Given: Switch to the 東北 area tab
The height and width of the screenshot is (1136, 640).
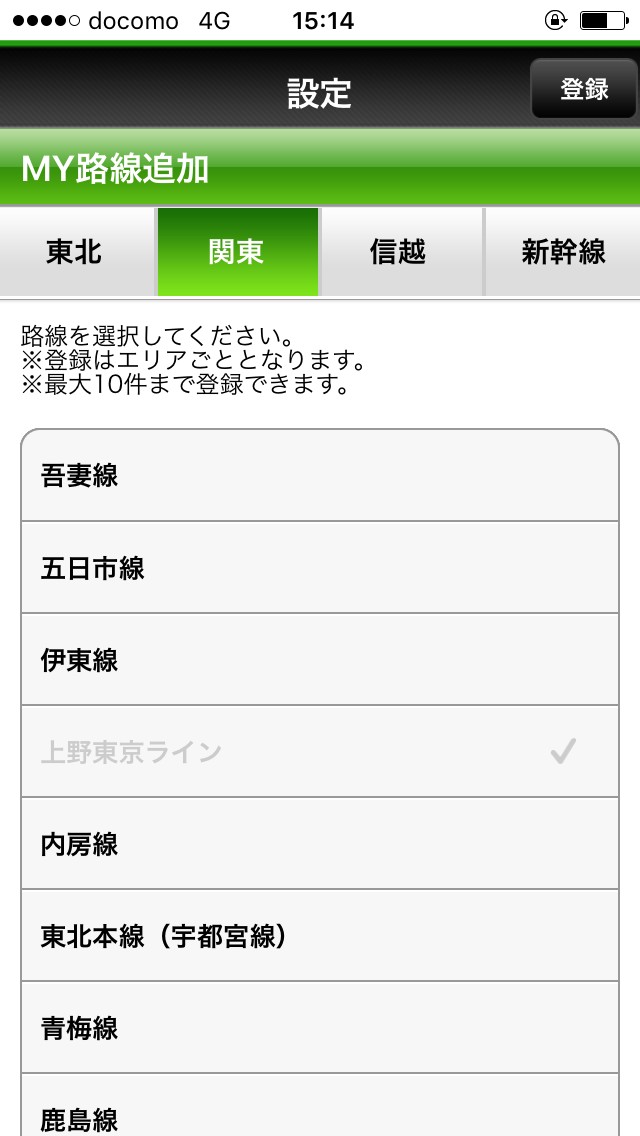Looking at the screenshot, I should click(76, 252).
